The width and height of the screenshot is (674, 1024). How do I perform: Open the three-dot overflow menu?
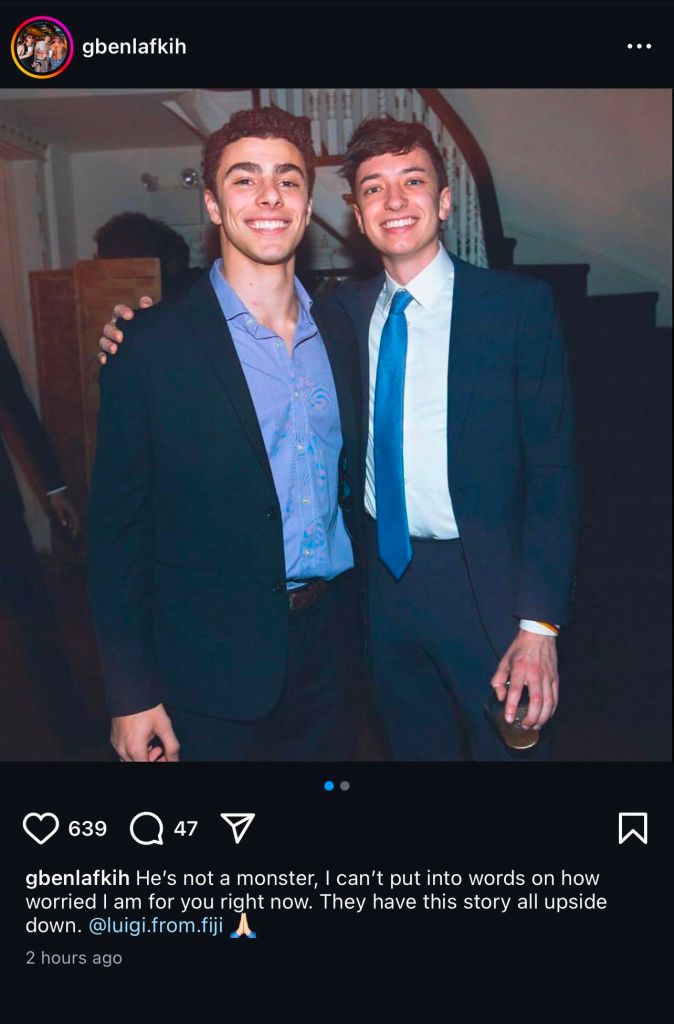pos(638,47)
